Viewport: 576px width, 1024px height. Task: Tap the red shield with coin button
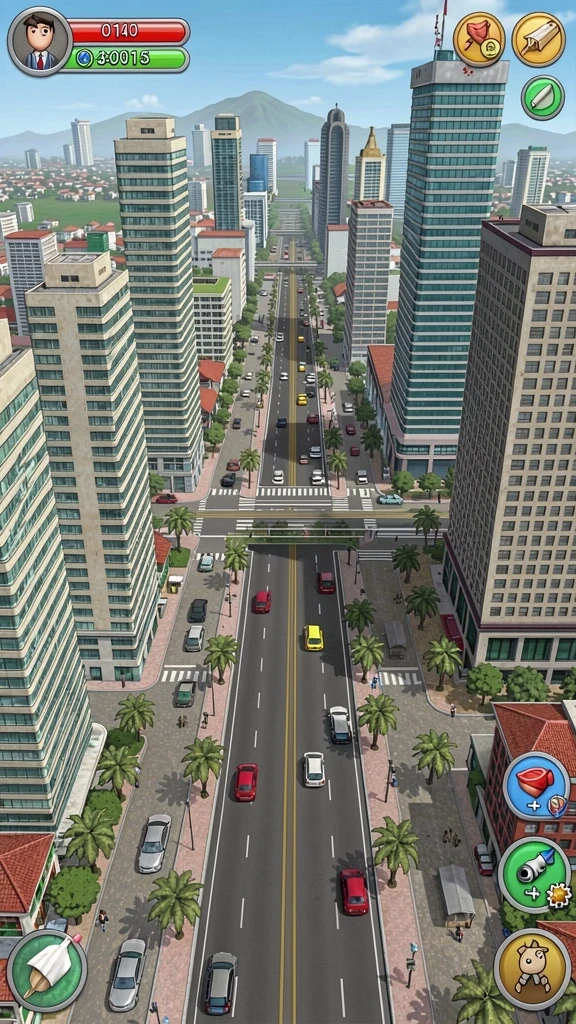tap(479, 39)
